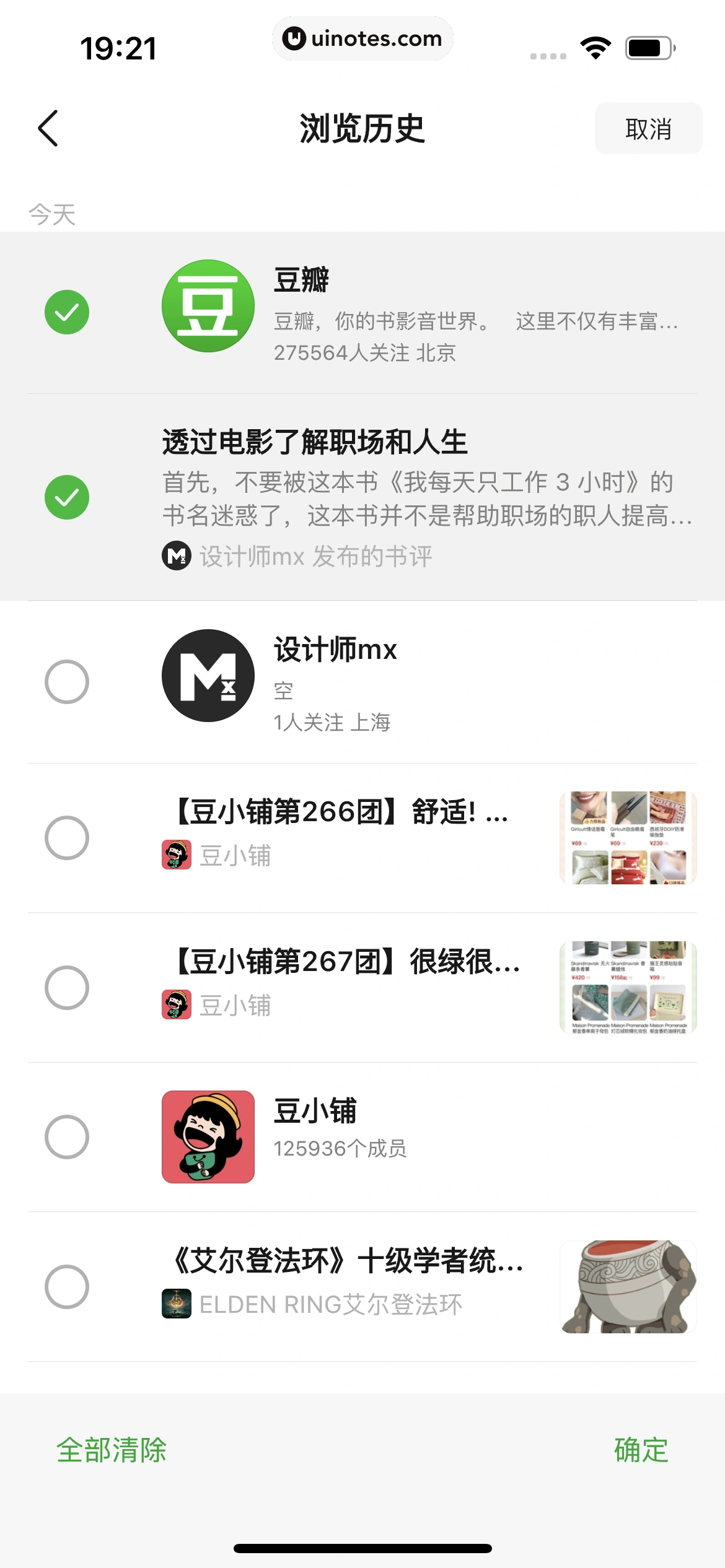Click the 豆小铺 mini icon in 第267团 row
Screen dimensions: 725x1568
tap(177, 1006)
